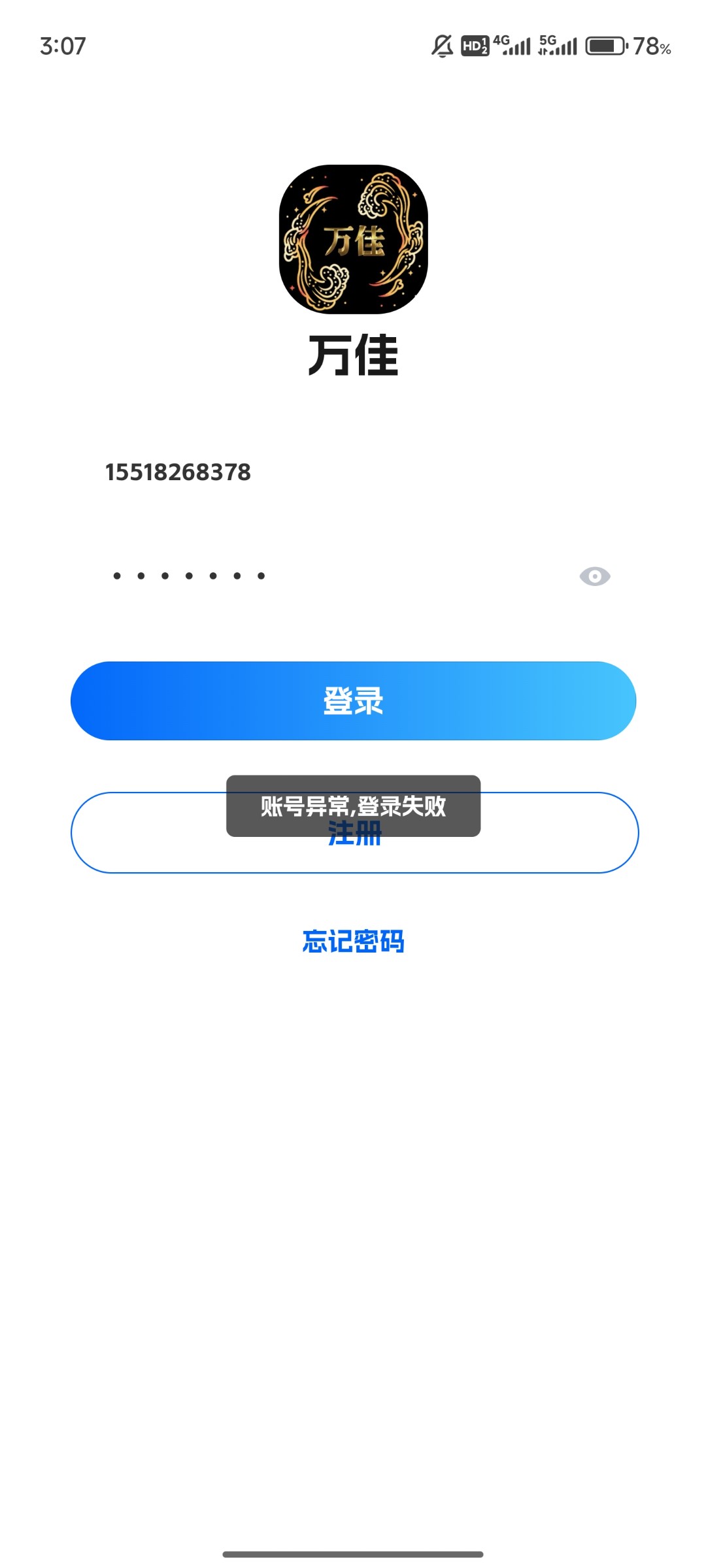This screenshot has width=706, height=1568.
Task: Focus the password input field
Action: 261,576
